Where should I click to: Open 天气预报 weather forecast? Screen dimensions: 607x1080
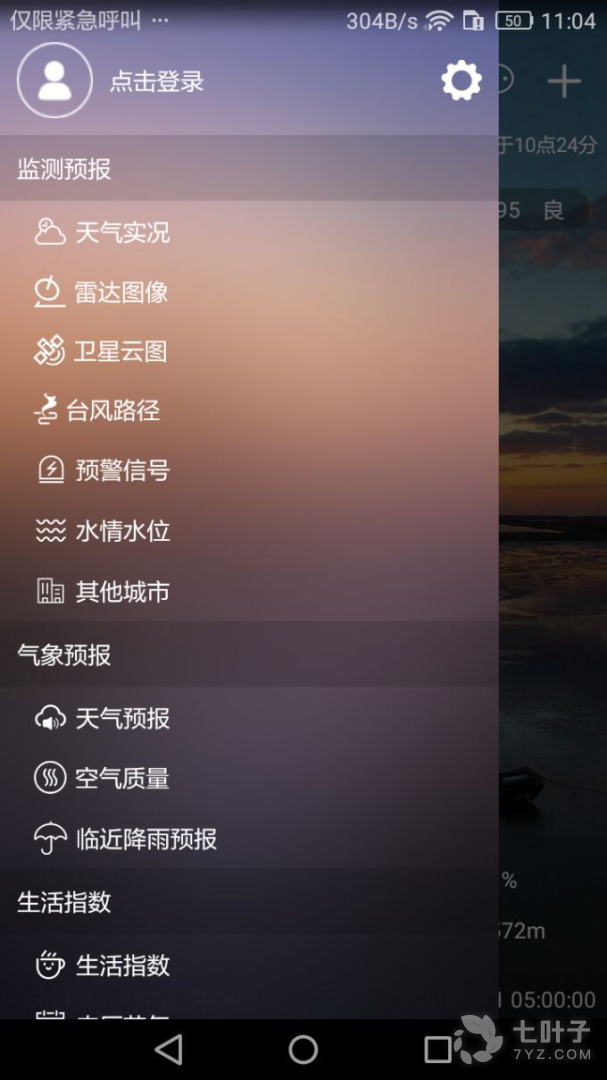(122, 718)
